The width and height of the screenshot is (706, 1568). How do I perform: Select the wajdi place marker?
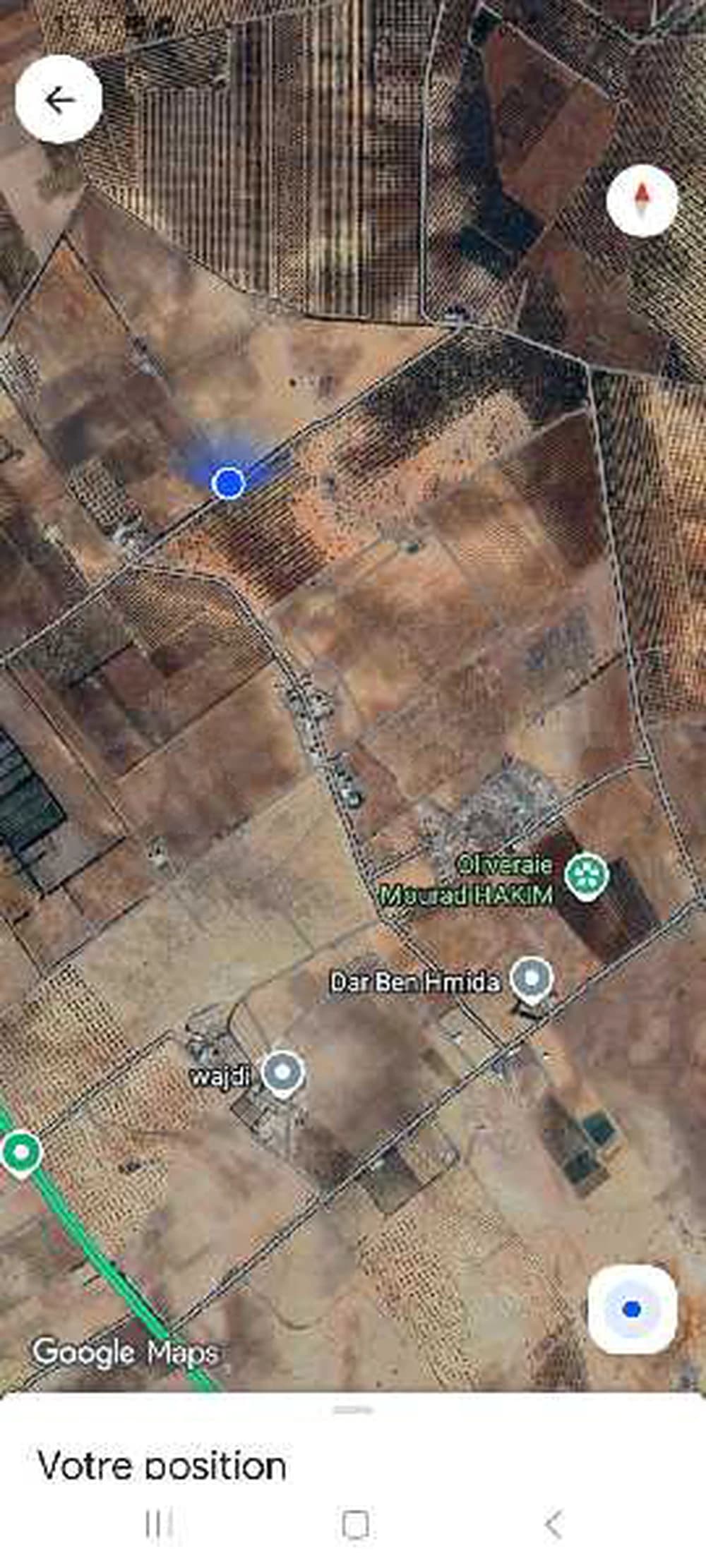(283, 1072)
